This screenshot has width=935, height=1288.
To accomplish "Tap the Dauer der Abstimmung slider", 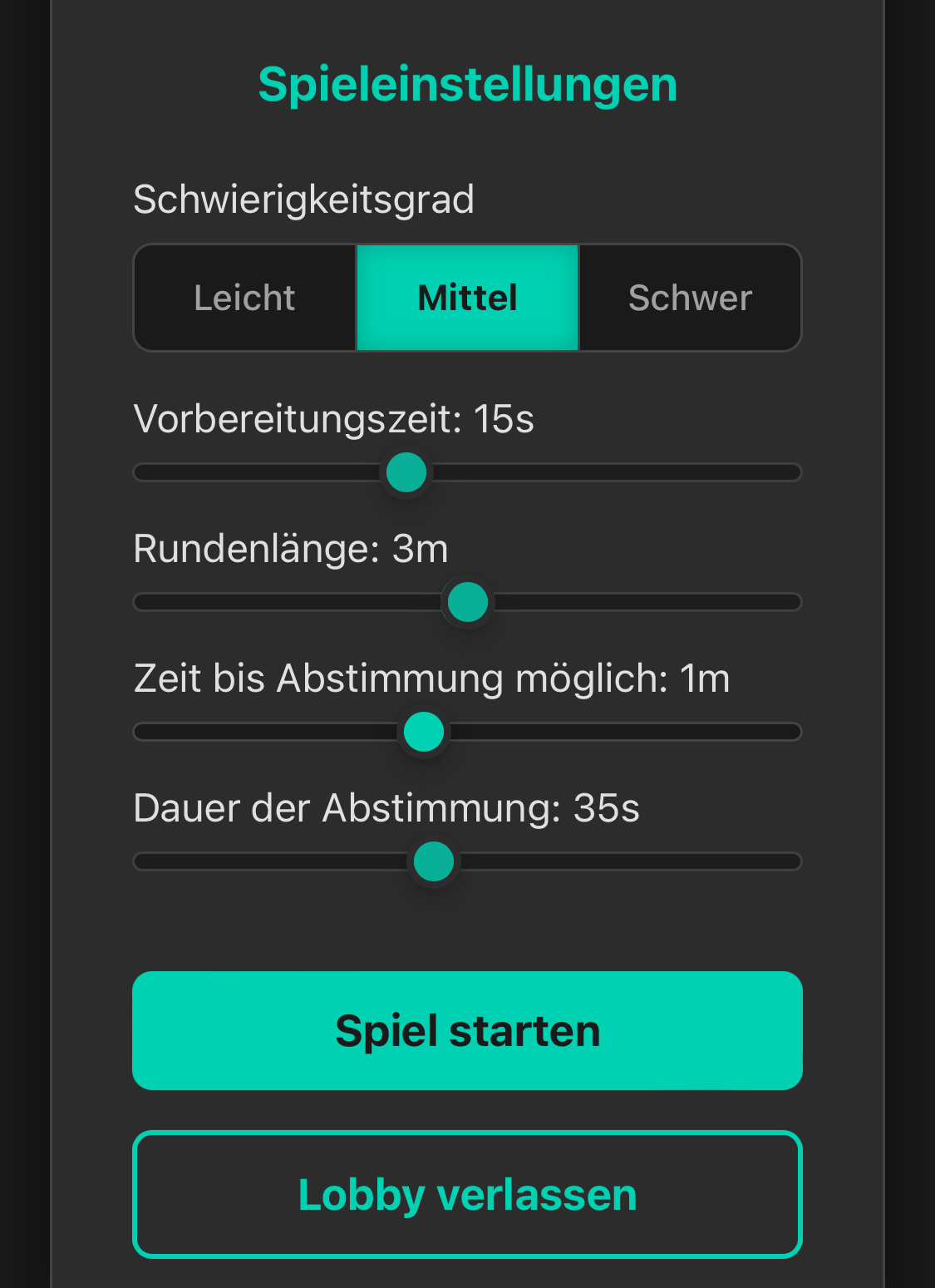I will (434, 861).
